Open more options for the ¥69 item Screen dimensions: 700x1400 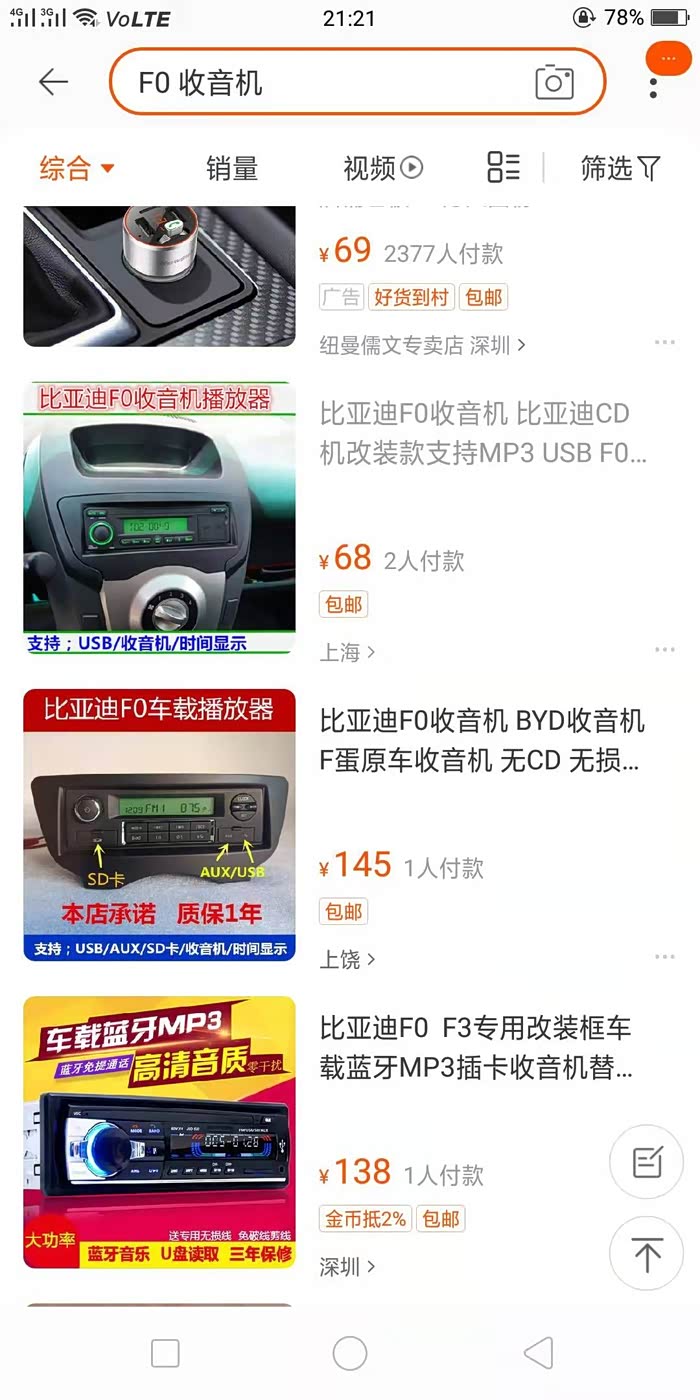click(x=665, y=343)
